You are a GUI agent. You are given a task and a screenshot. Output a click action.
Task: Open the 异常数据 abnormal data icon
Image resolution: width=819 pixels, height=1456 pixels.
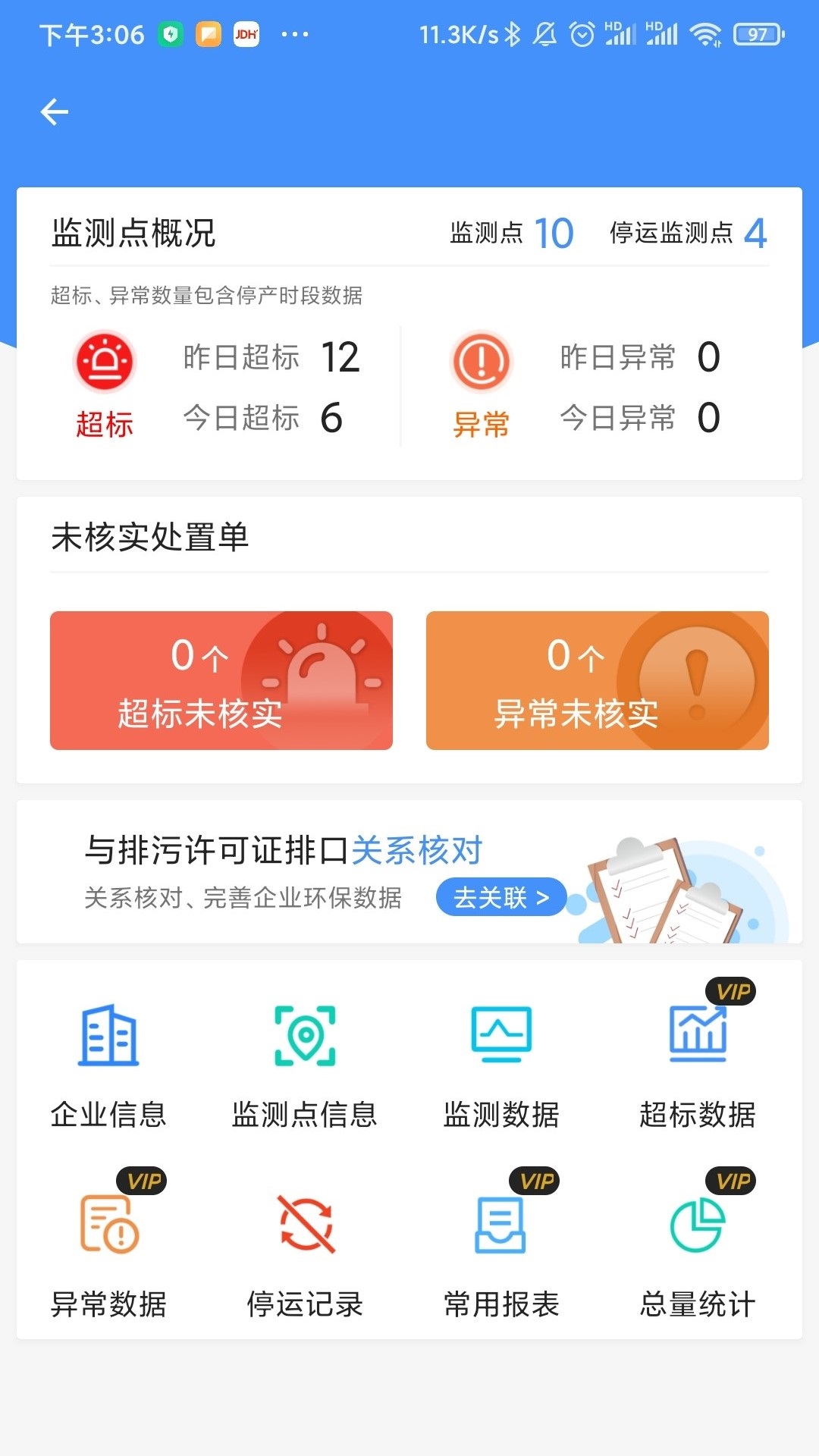[110, 1228]
